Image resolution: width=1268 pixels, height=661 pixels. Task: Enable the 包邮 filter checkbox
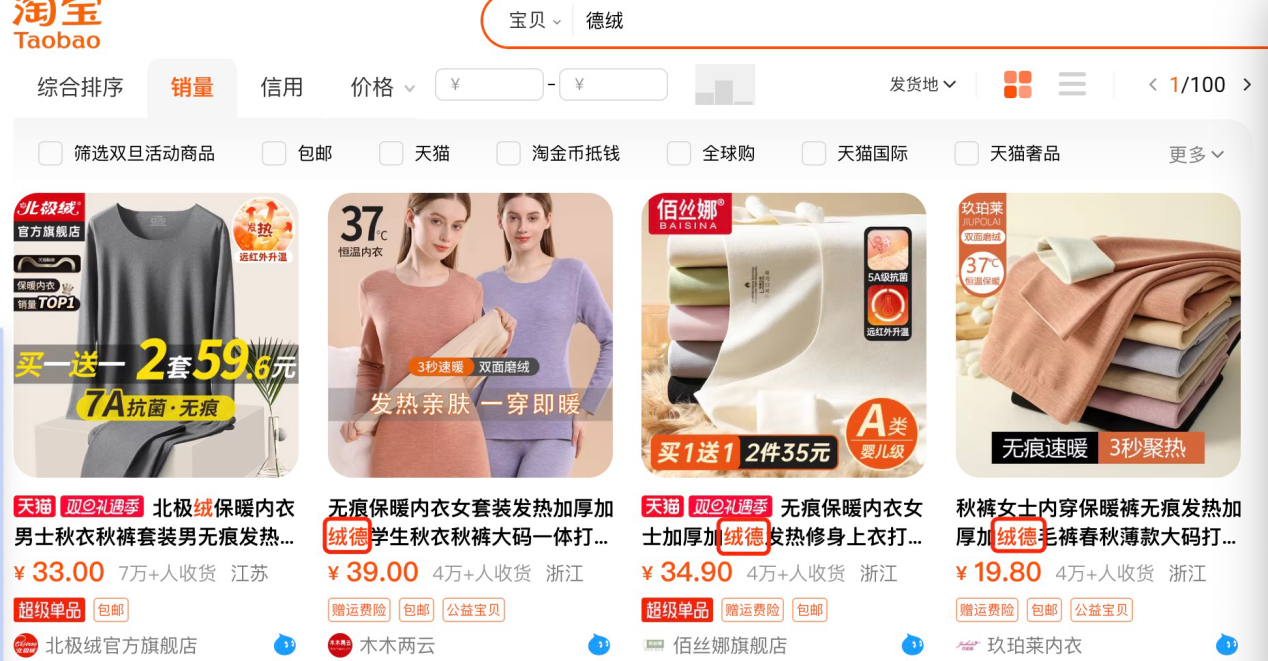(274, 154)
